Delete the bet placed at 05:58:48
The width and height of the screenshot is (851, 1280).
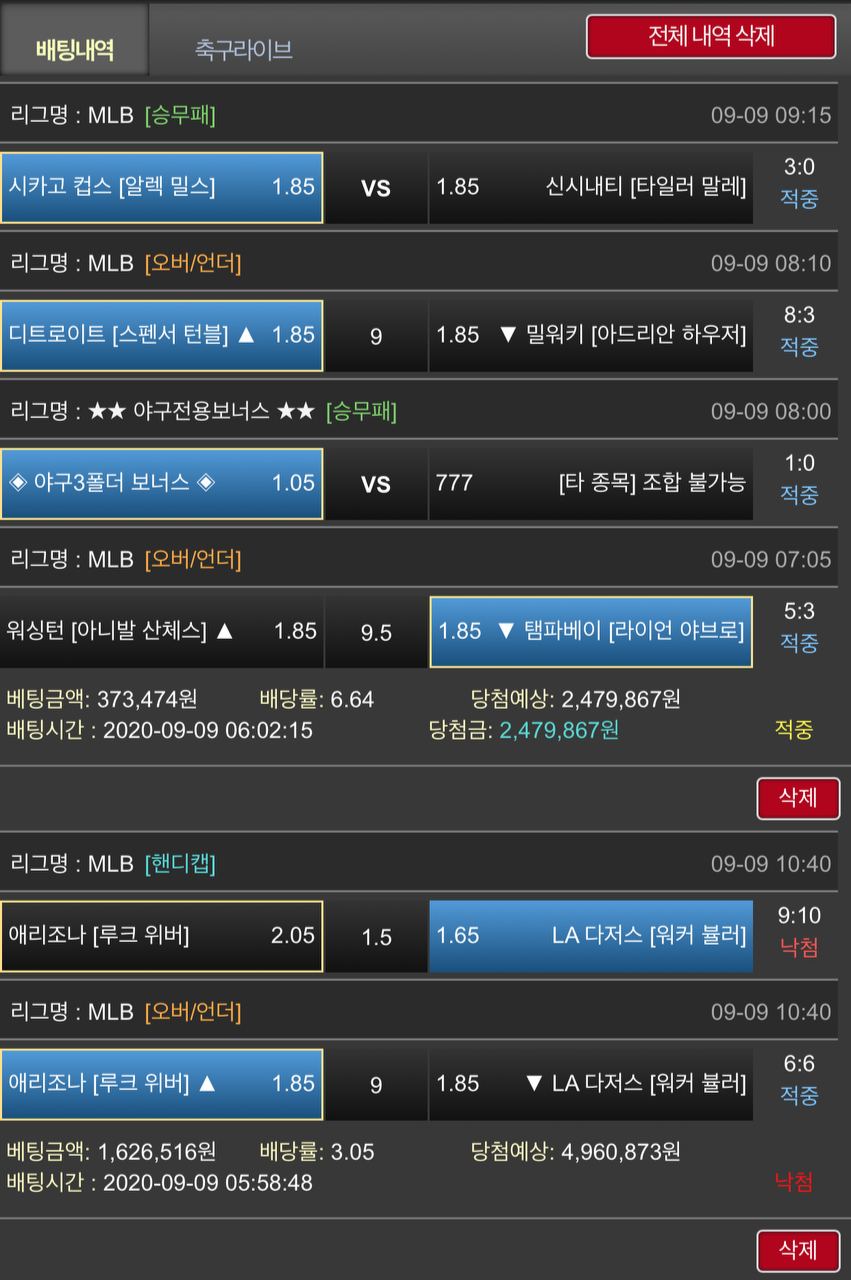click(797, 1250)
